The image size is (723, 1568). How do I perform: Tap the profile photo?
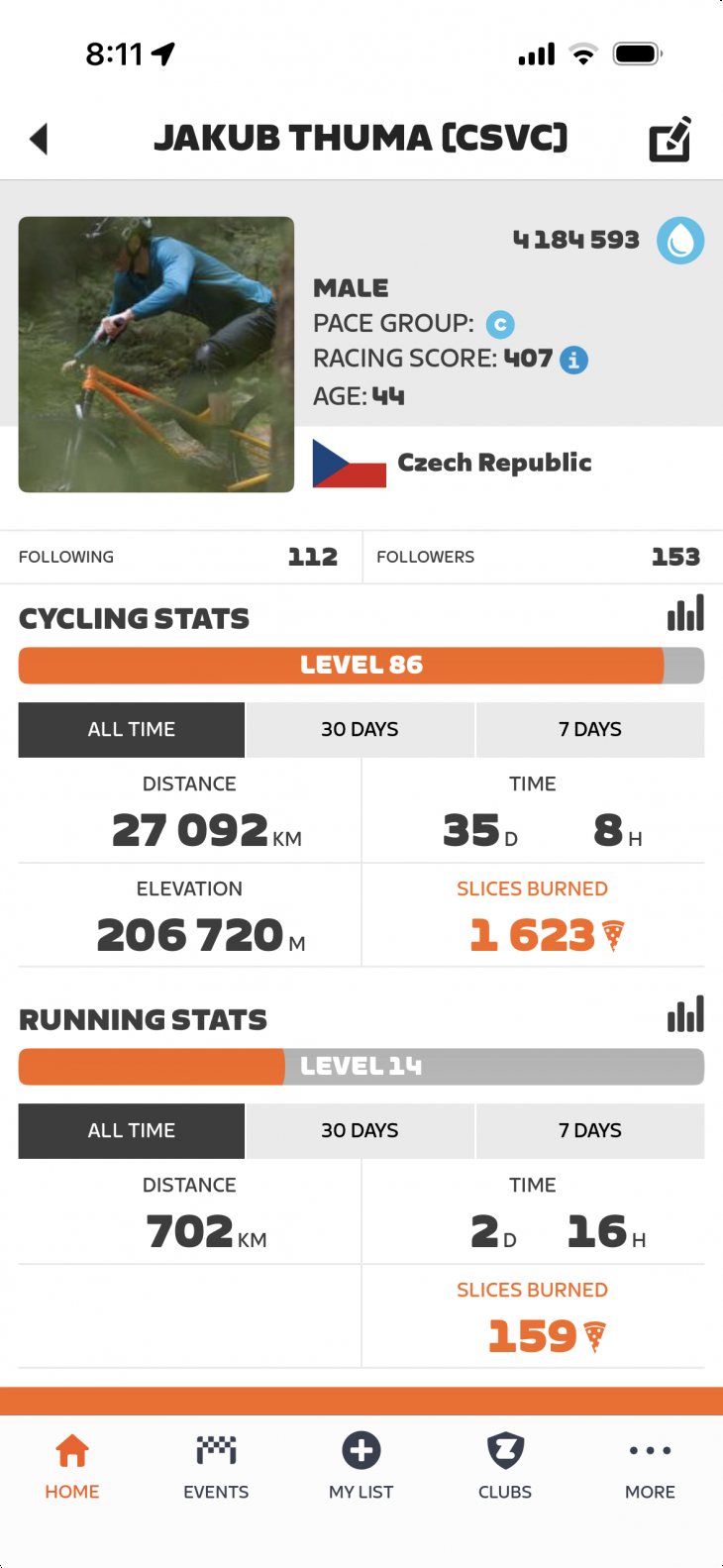click(156, 355)
